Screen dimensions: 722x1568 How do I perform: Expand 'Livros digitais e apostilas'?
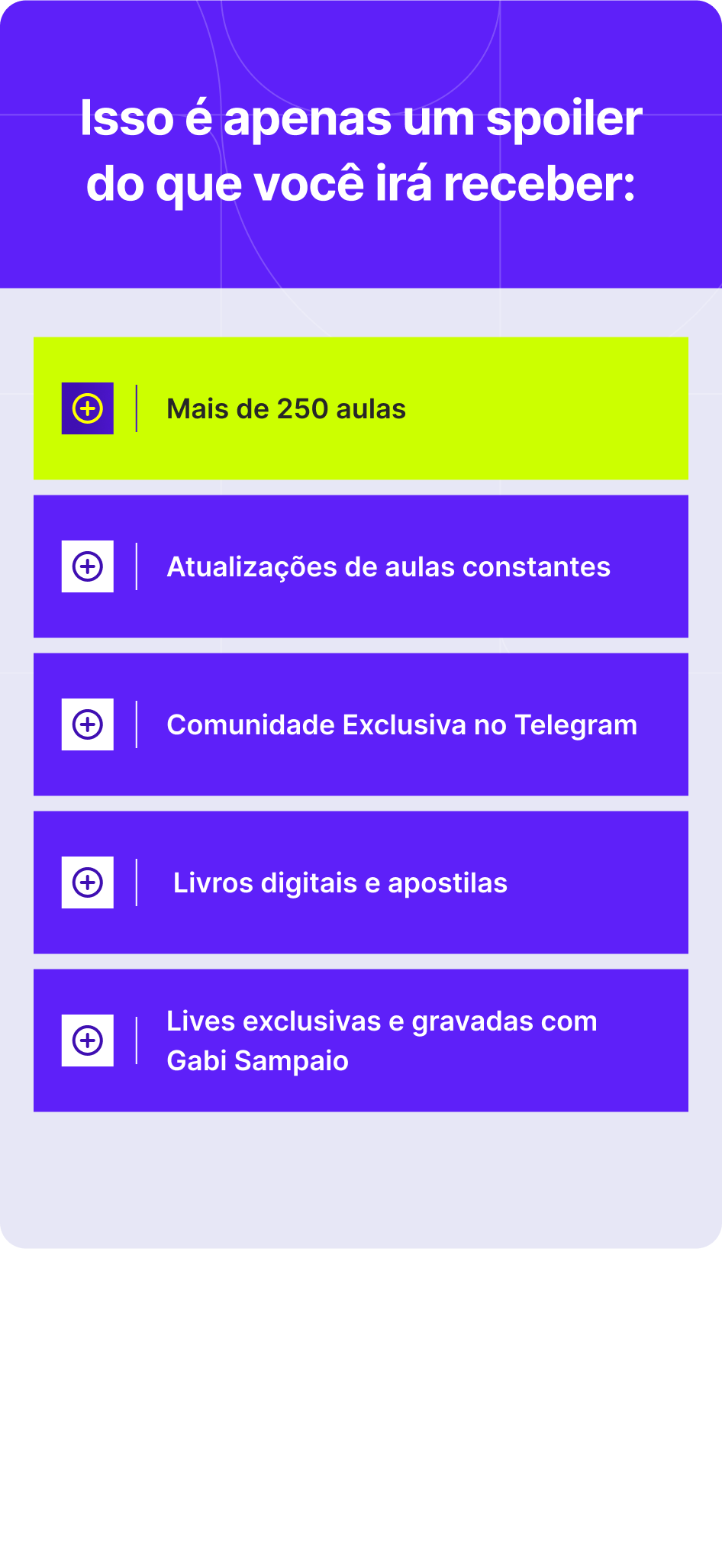click(x=361, y=882)
